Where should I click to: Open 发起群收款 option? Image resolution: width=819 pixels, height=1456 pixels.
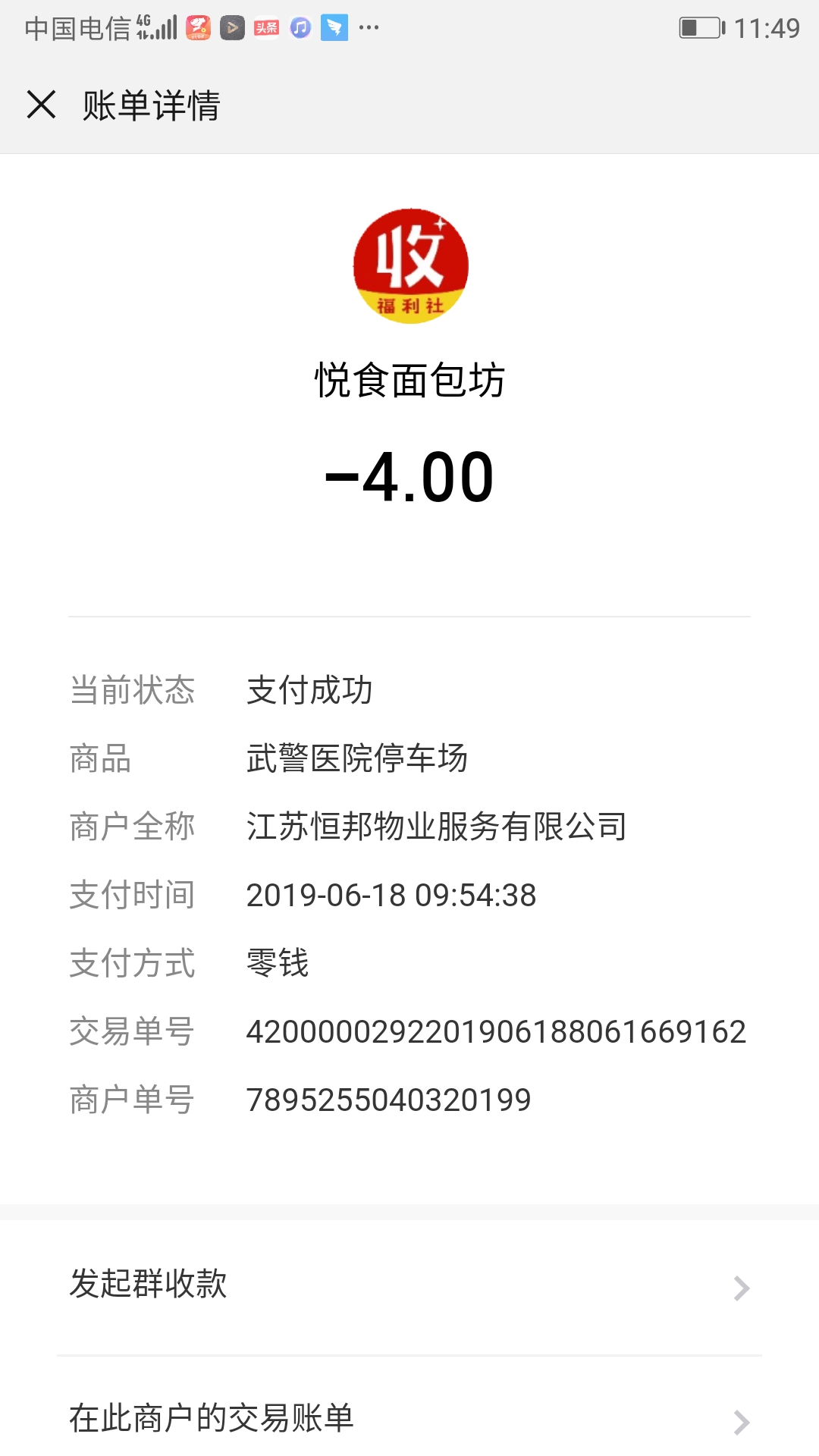tap(409, 1286)
